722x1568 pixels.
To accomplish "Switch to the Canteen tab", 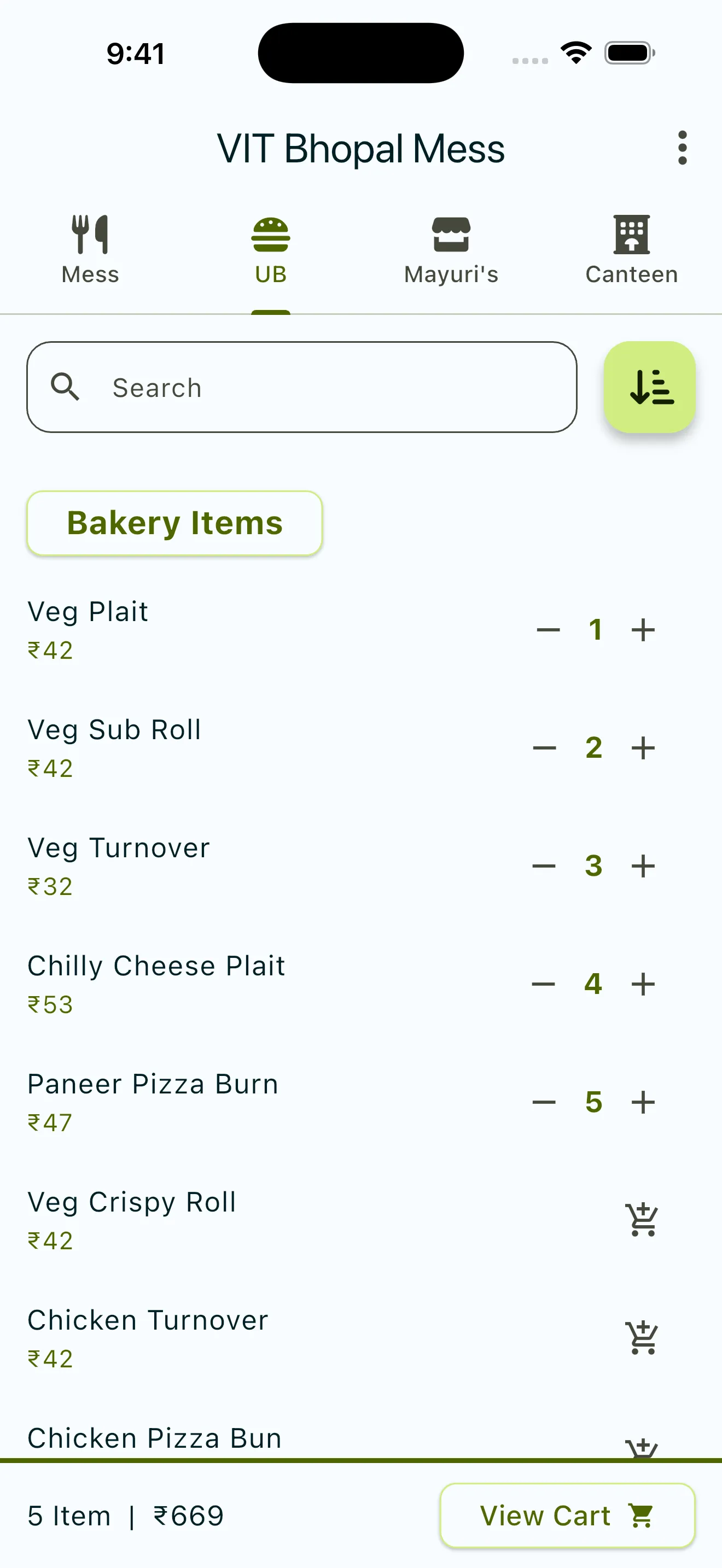I will [631, 250].
